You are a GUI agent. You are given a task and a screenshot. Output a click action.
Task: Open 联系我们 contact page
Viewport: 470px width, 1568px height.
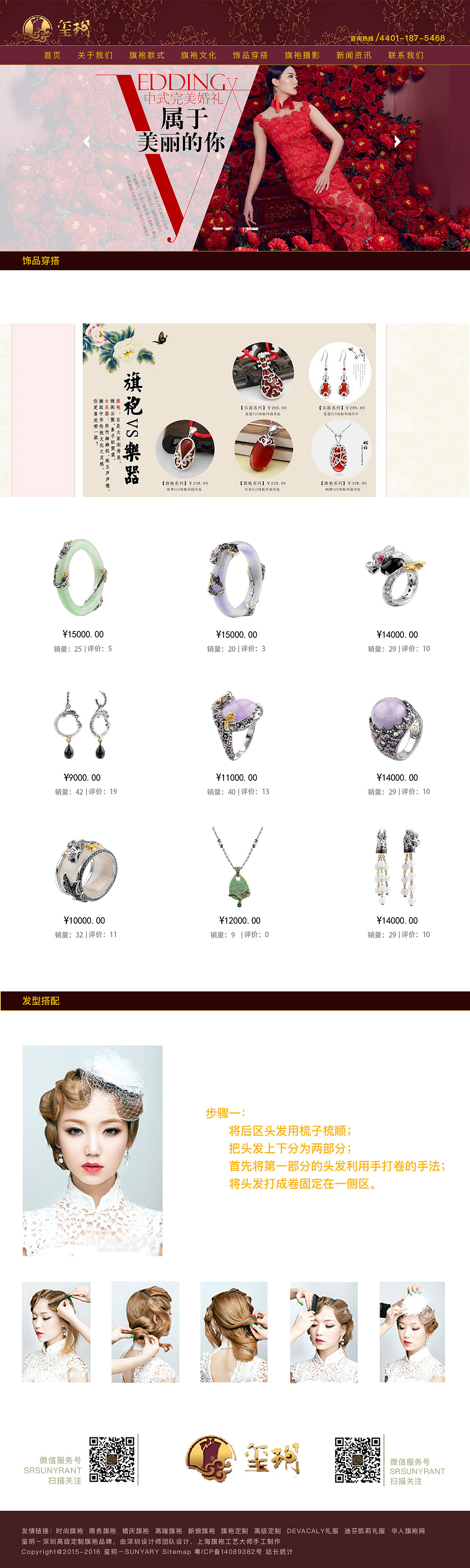[406, 55]
